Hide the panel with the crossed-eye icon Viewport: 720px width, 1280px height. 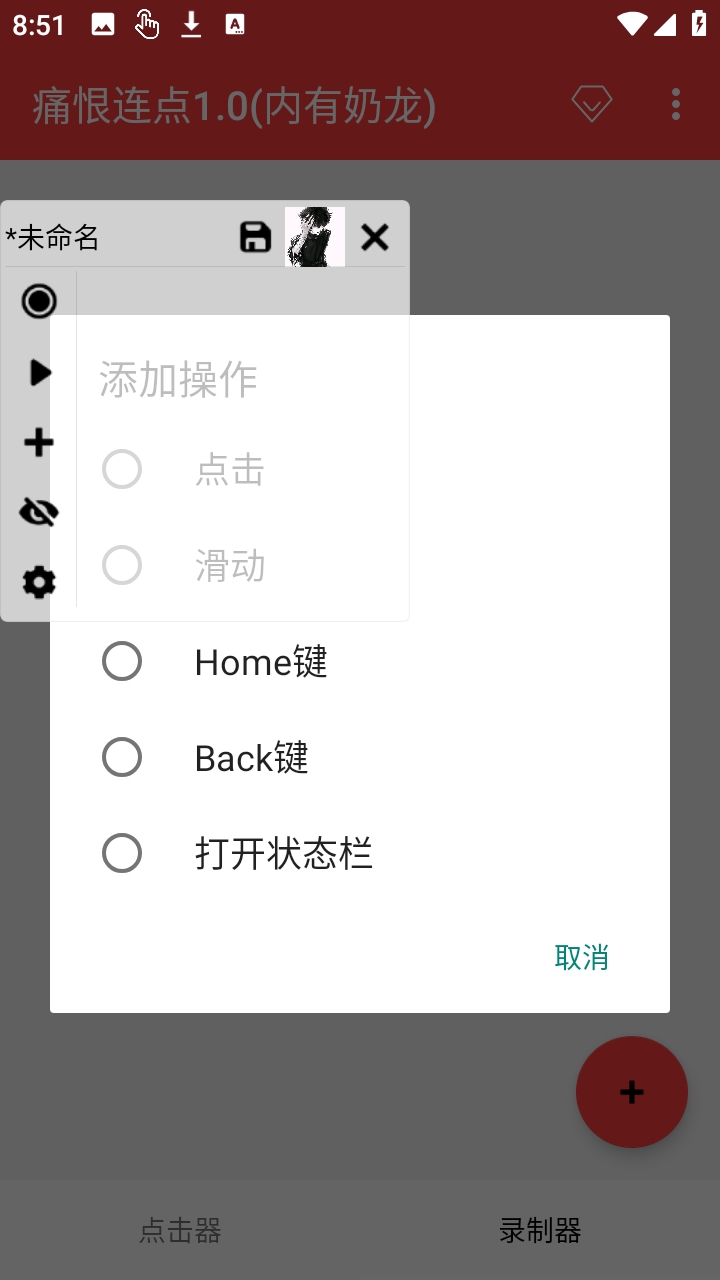39,512
